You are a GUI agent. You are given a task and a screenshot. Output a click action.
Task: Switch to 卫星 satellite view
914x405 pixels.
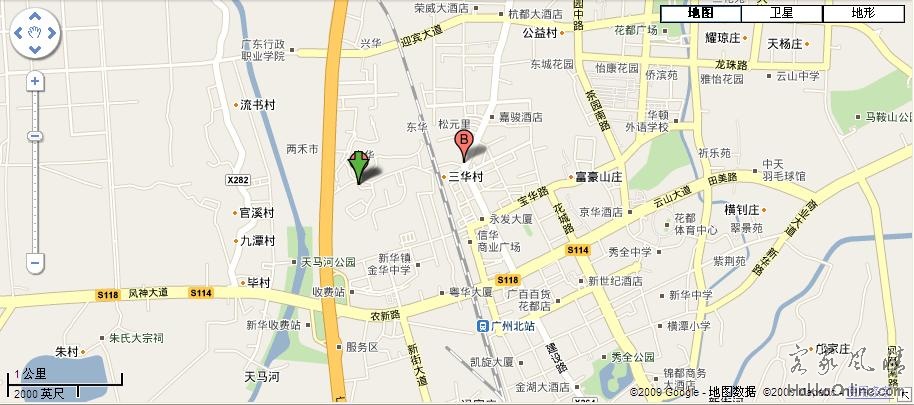(x=781, y=13)
